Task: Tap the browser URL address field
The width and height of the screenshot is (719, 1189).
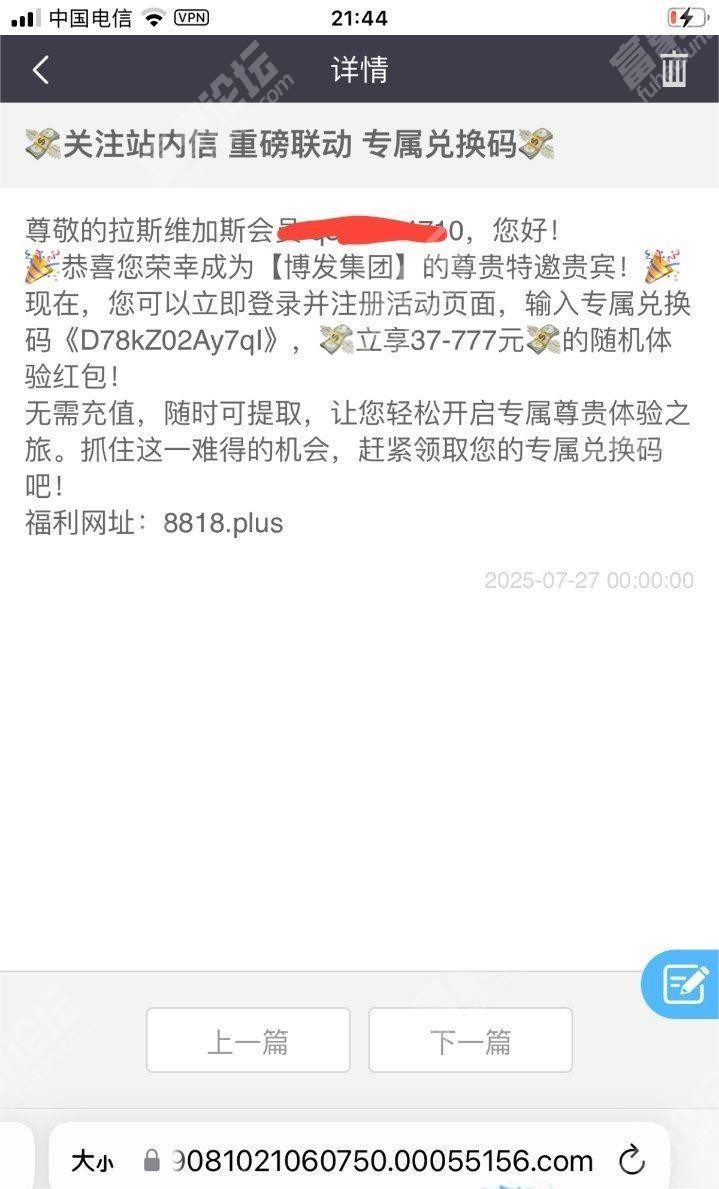Action: click(380, 1161)
